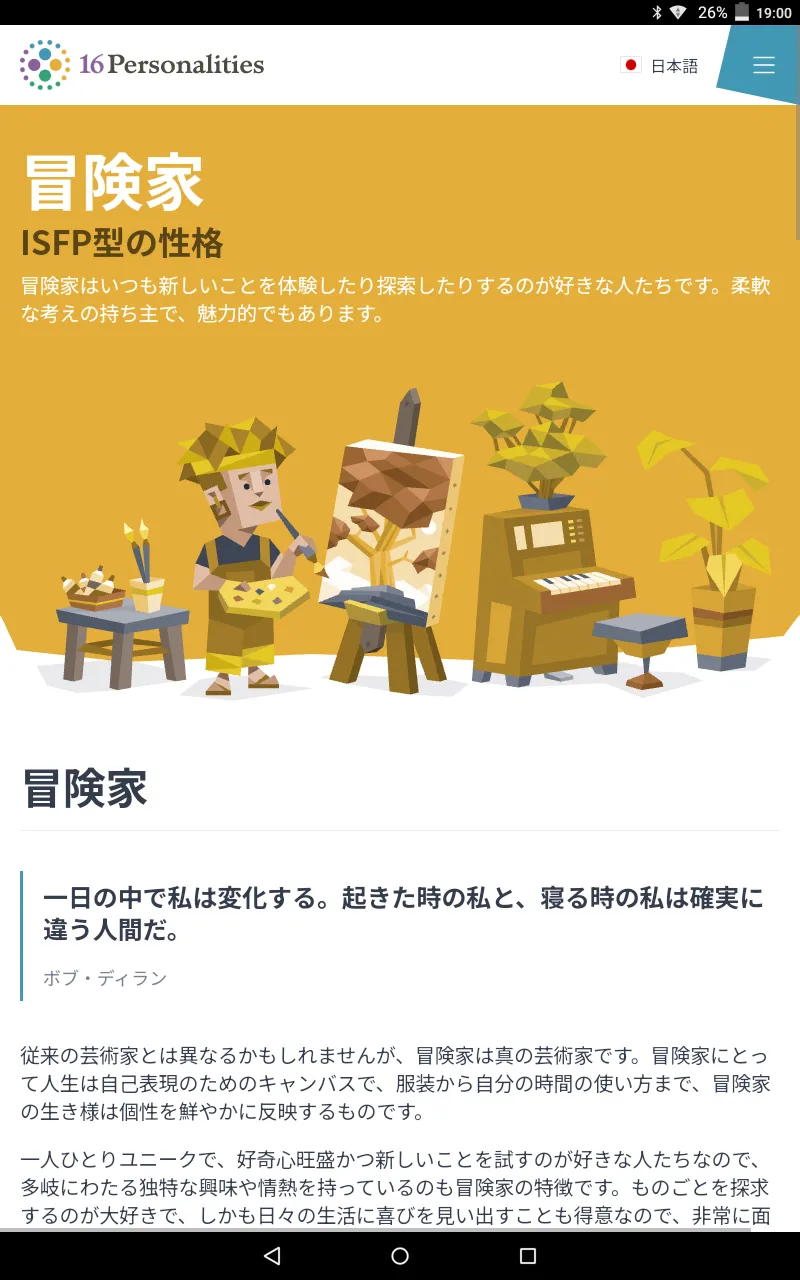Open the 日本語 language selector
Image resolution: width=800 pixels, height=1280 pixels.
(x=659, y=66)
